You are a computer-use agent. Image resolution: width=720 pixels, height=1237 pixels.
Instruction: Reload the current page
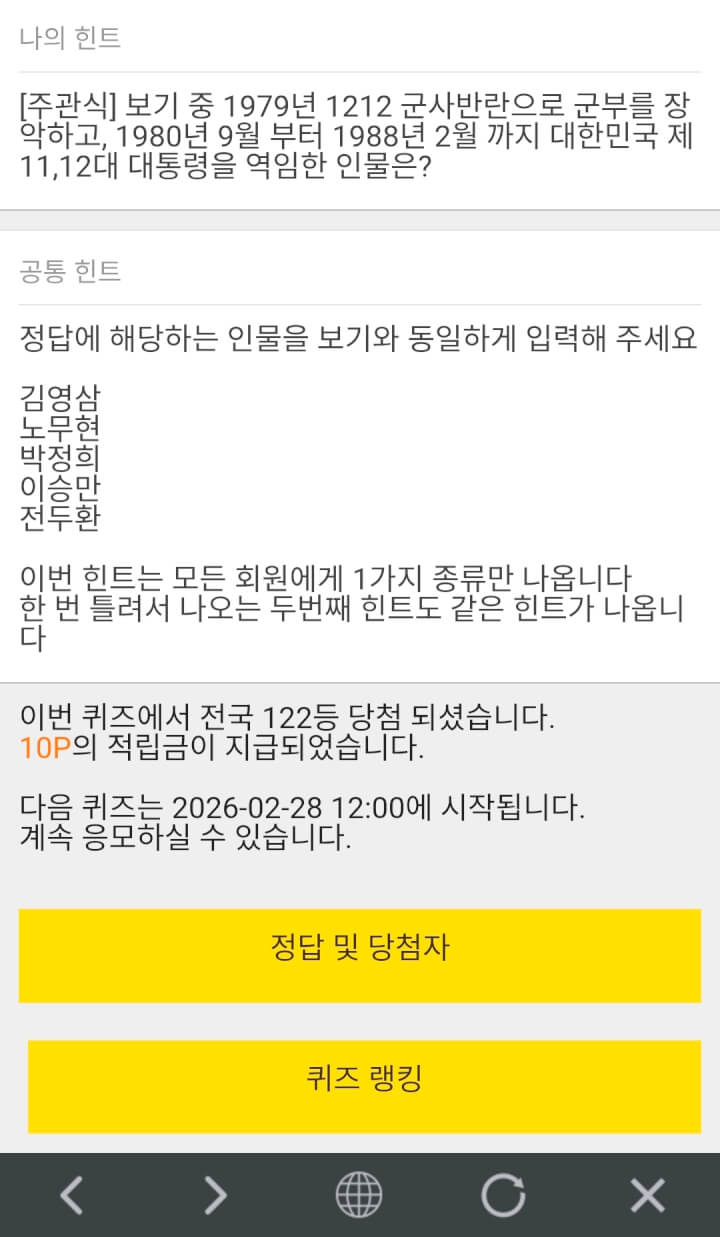[503, 1195]
